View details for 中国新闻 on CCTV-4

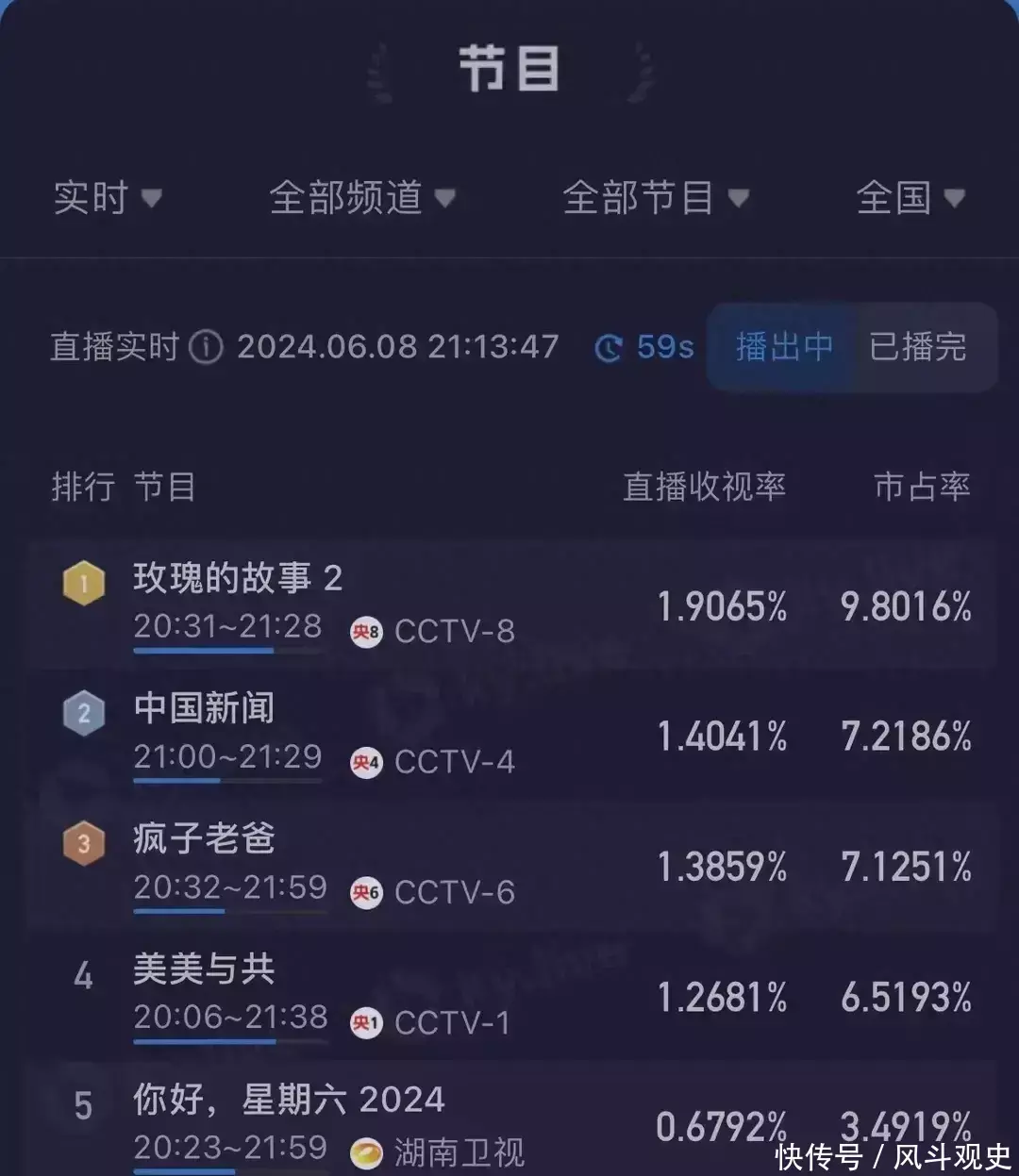[509, 734]
